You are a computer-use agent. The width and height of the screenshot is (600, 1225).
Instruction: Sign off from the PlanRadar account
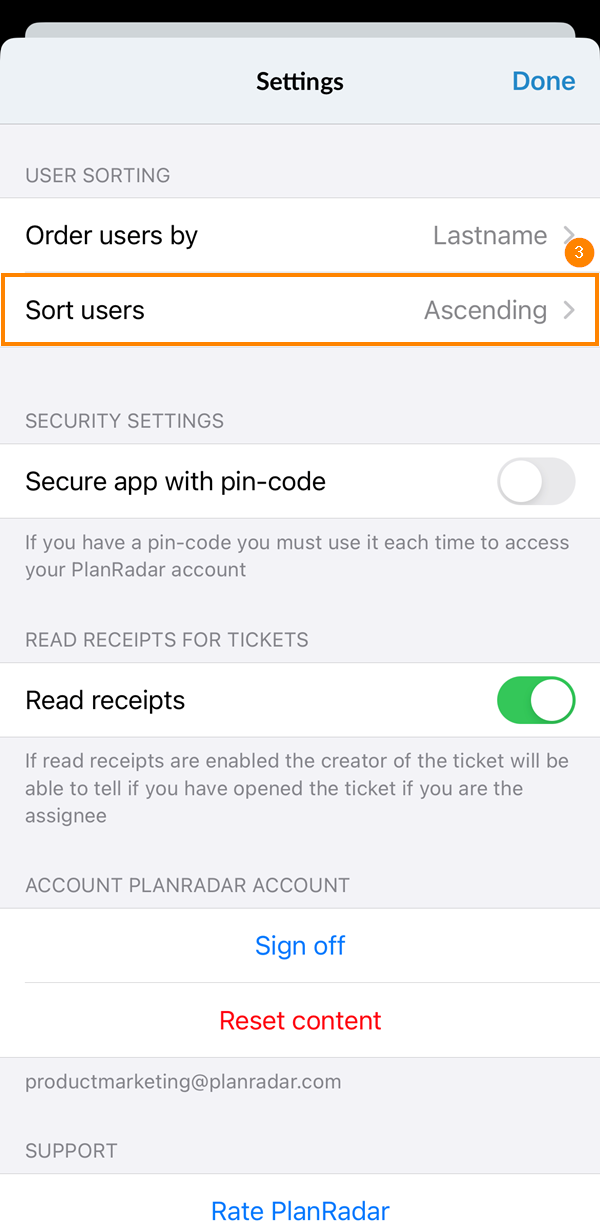[x=300, y=946]
